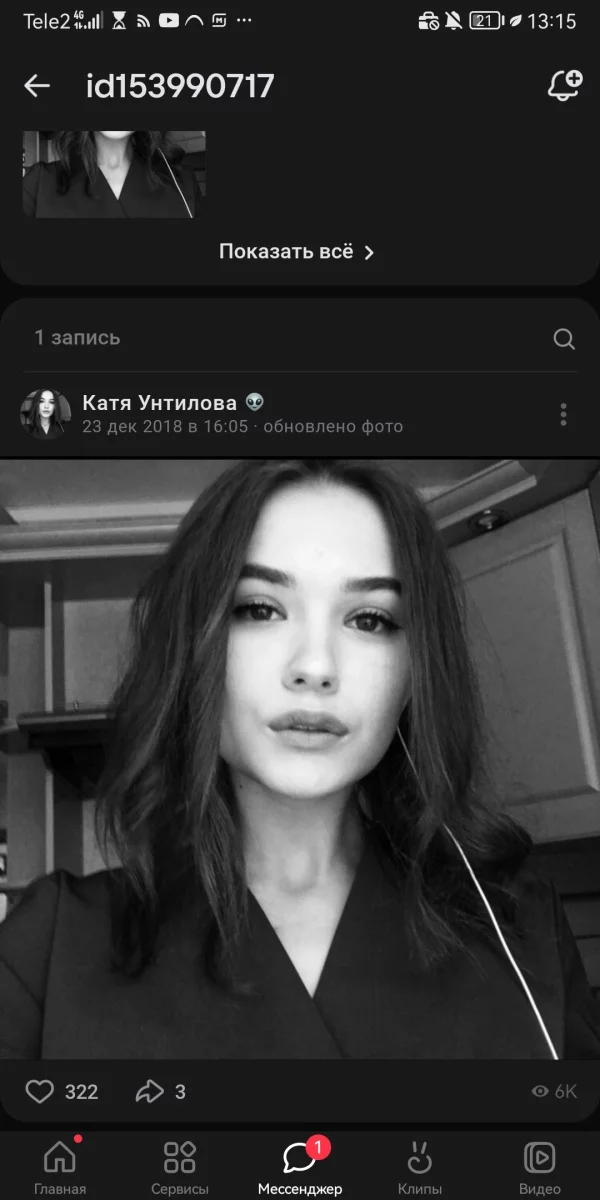Open the large black-and-white post photo
The image size is (600, 1200).
click(300, 759)
